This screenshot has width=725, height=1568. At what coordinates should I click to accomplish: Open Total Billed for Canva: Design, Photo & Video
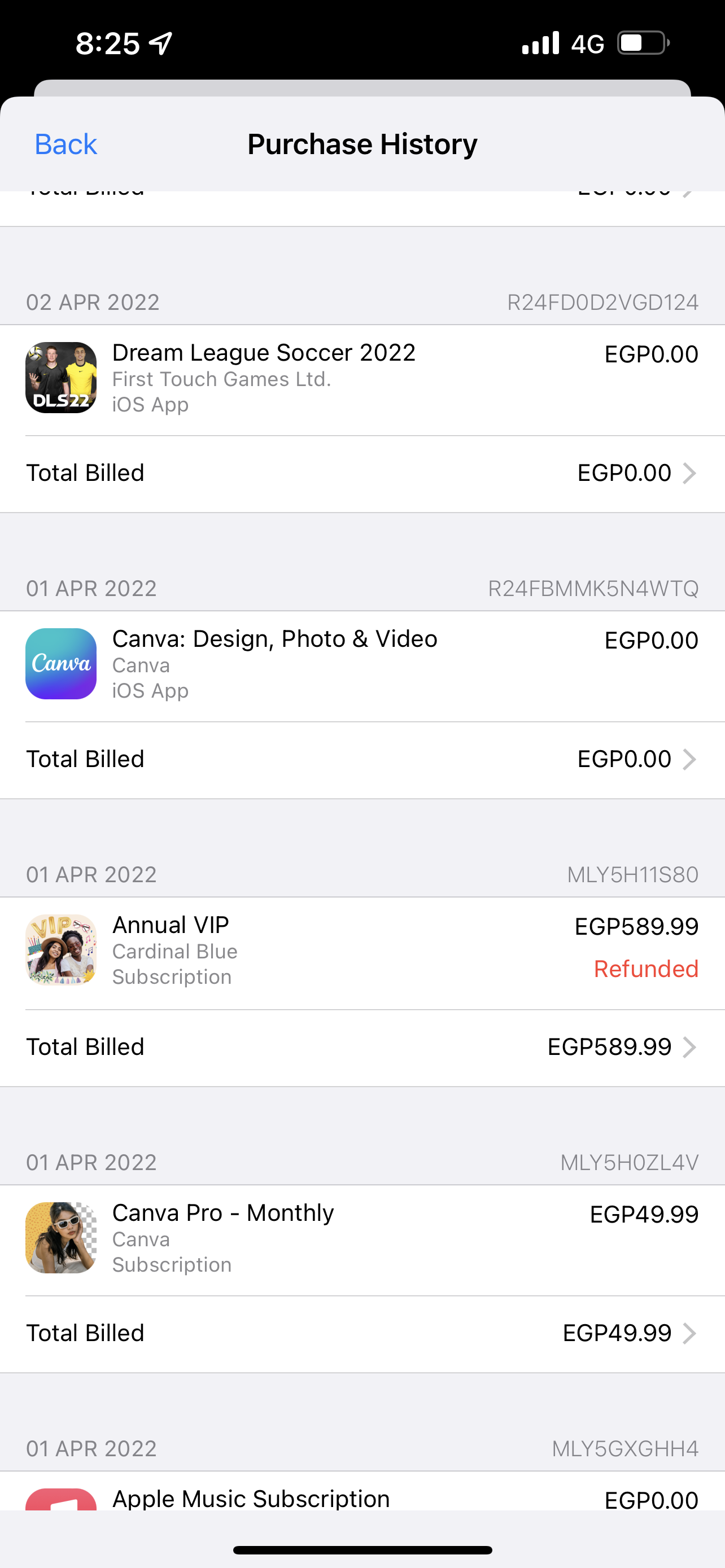click(x=362, y=760)
